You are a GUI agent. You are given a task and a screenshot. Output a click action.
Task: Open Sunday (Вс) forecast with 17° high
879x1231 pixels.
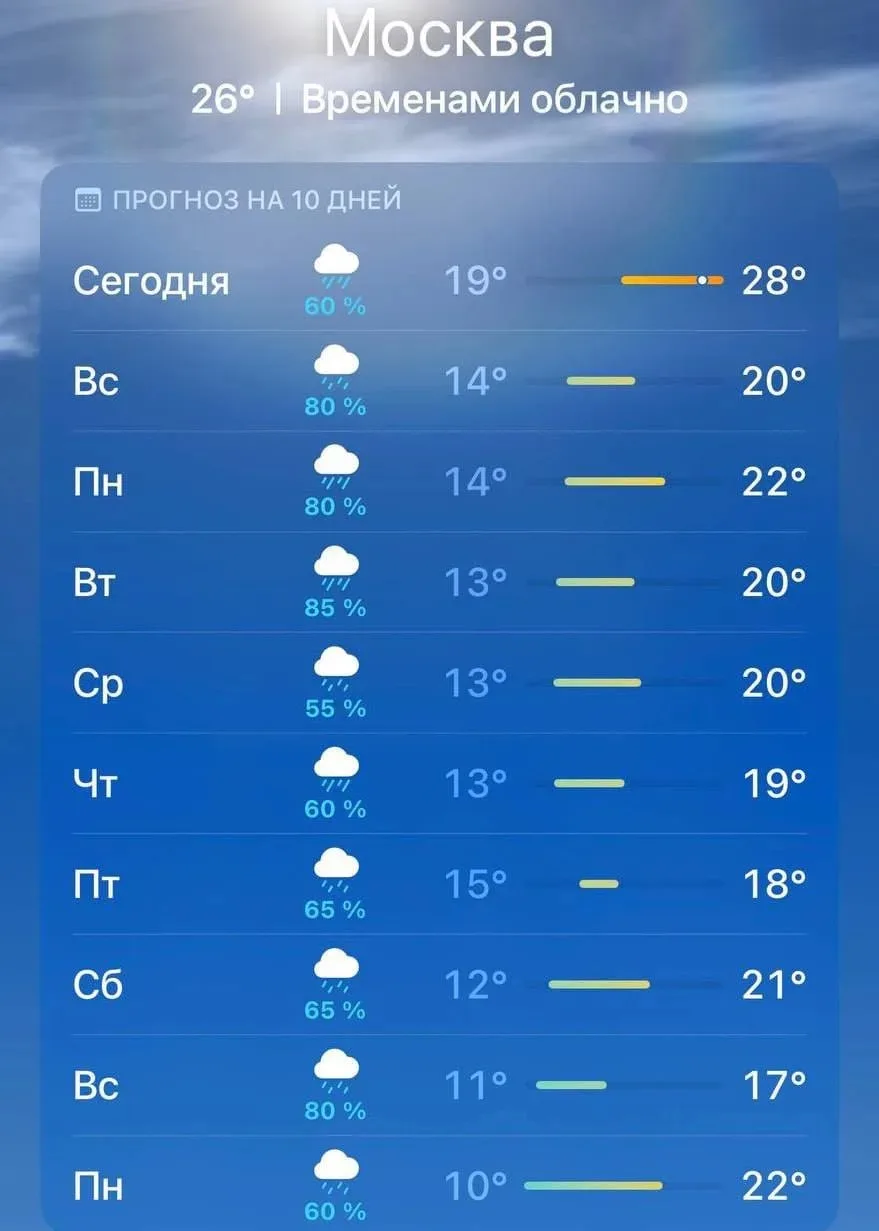pyautogui.click(x=439, y=1085)
